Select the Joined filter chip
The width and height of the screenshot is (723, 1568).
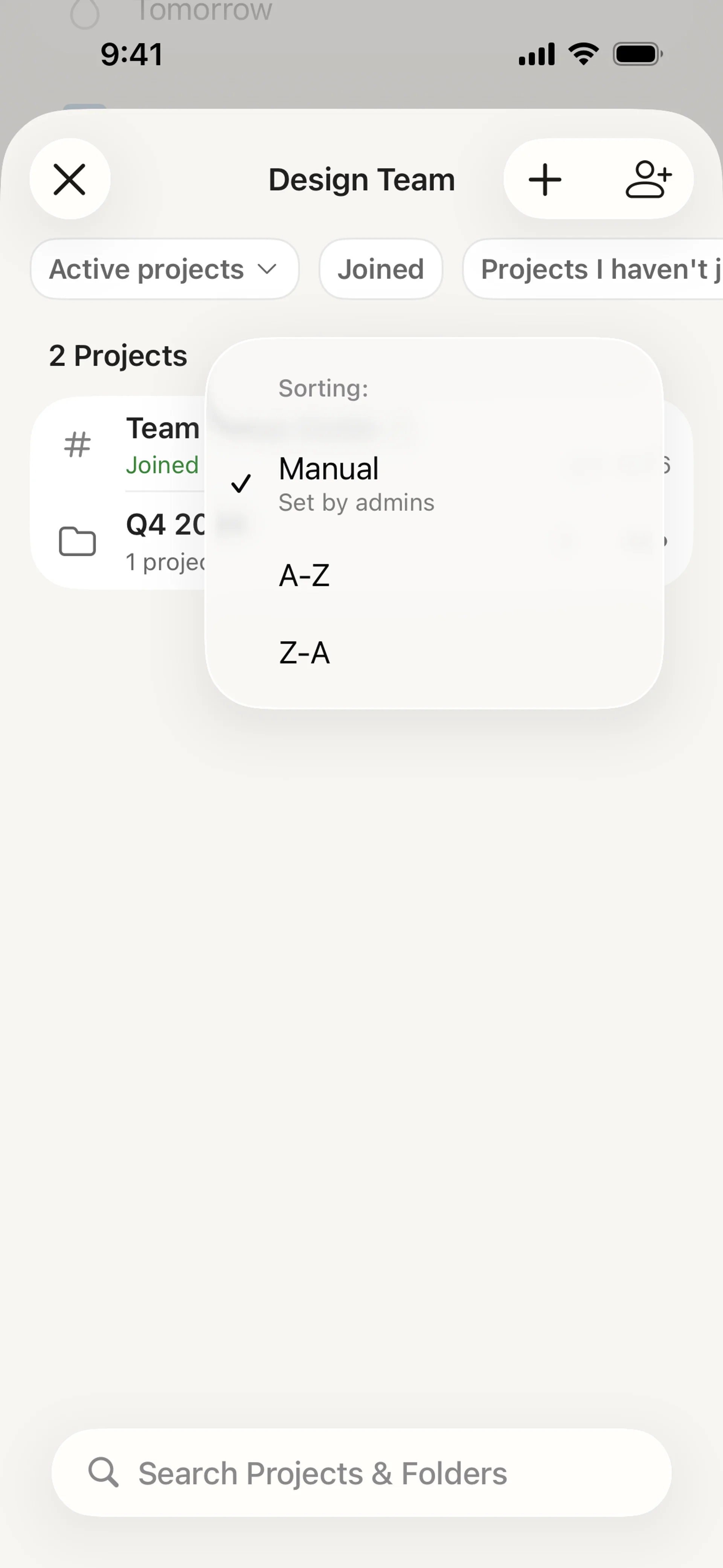tap(381, 269)
